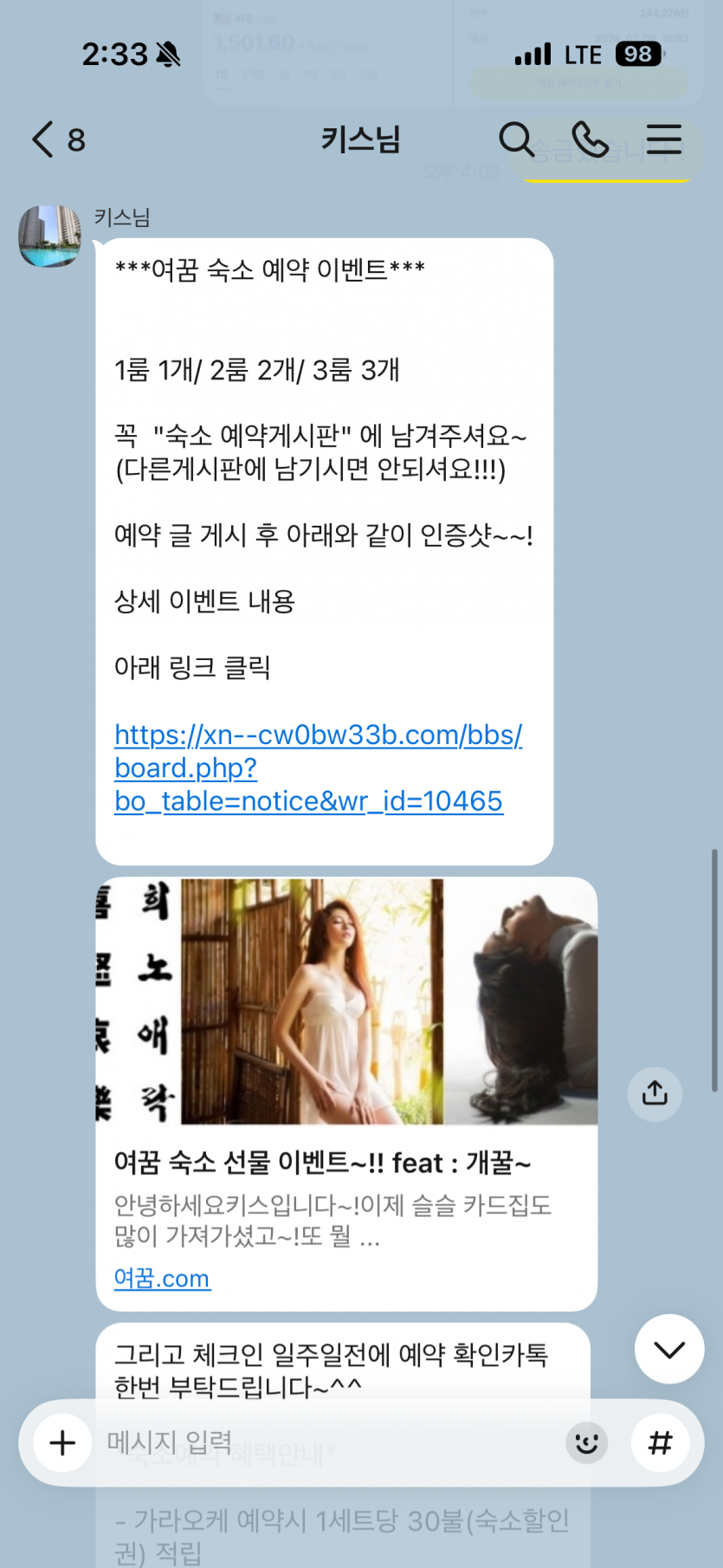This screenshot has height=1568, width=723.
Task: Focus the 메시지 입력 text field
Action: pyautogui.click(x=329, y=1442)
